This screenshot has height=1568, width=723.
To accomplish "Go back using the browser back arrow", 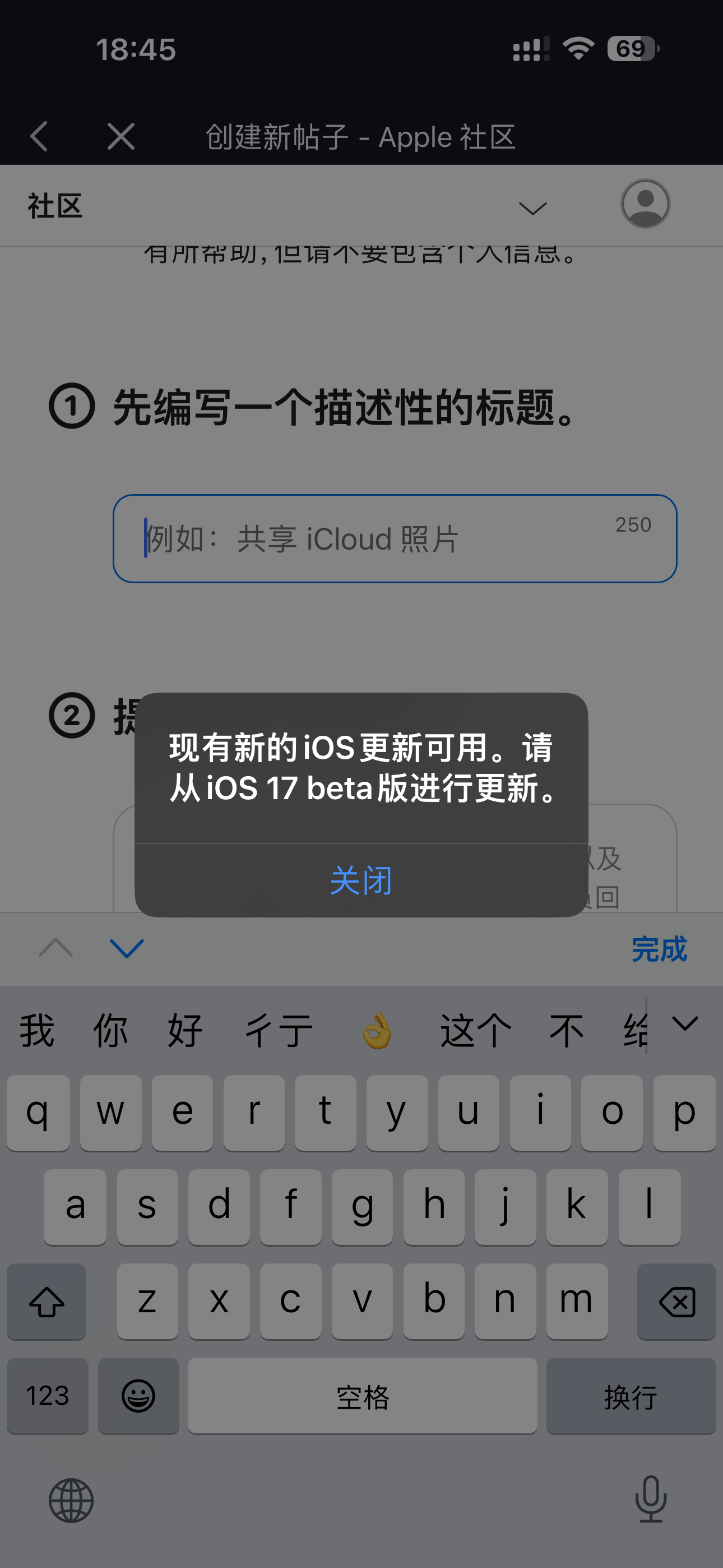I will click(40, 136).
